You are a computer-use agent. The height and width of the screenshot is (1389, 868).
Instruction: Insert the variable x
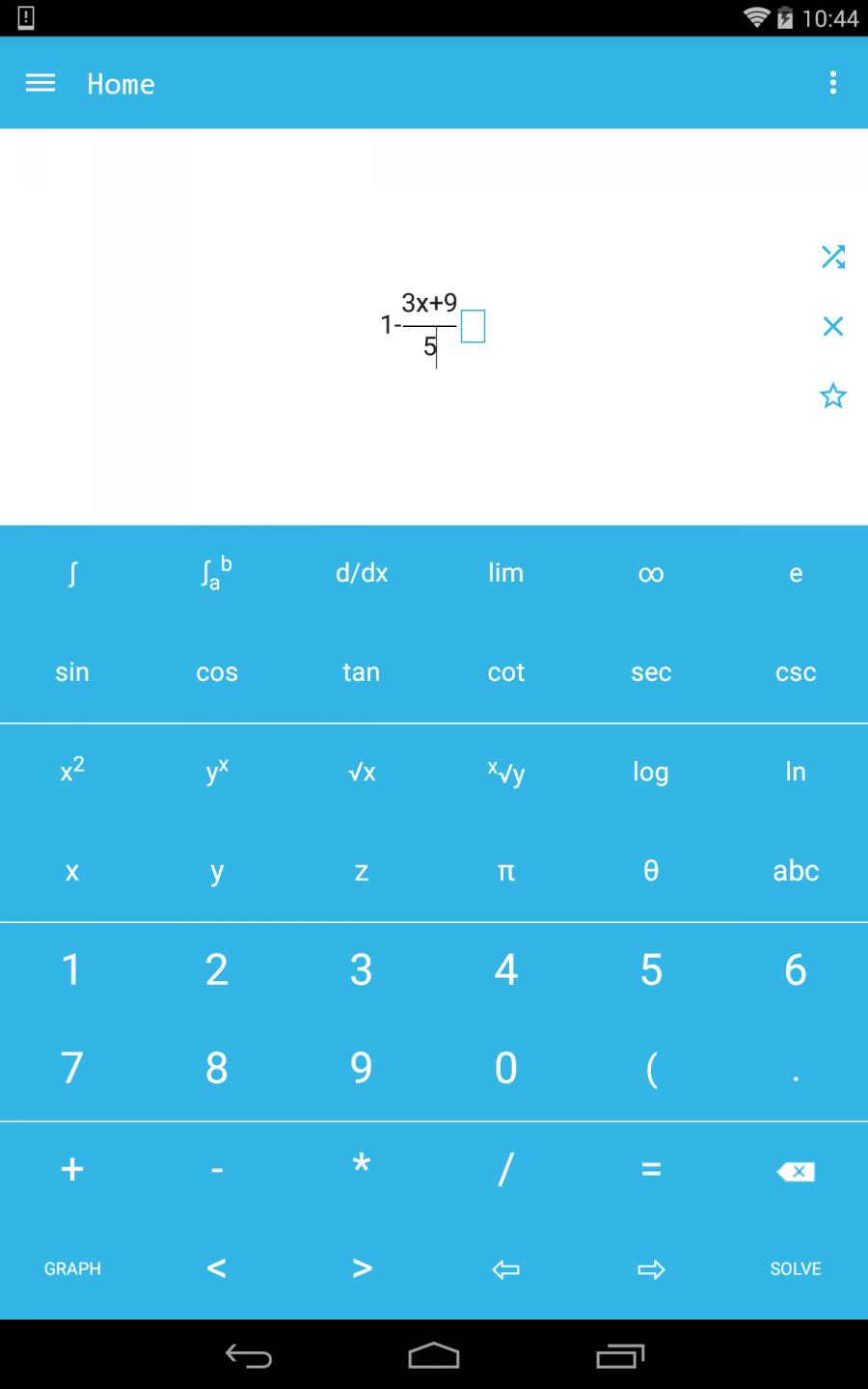point(72,871)
